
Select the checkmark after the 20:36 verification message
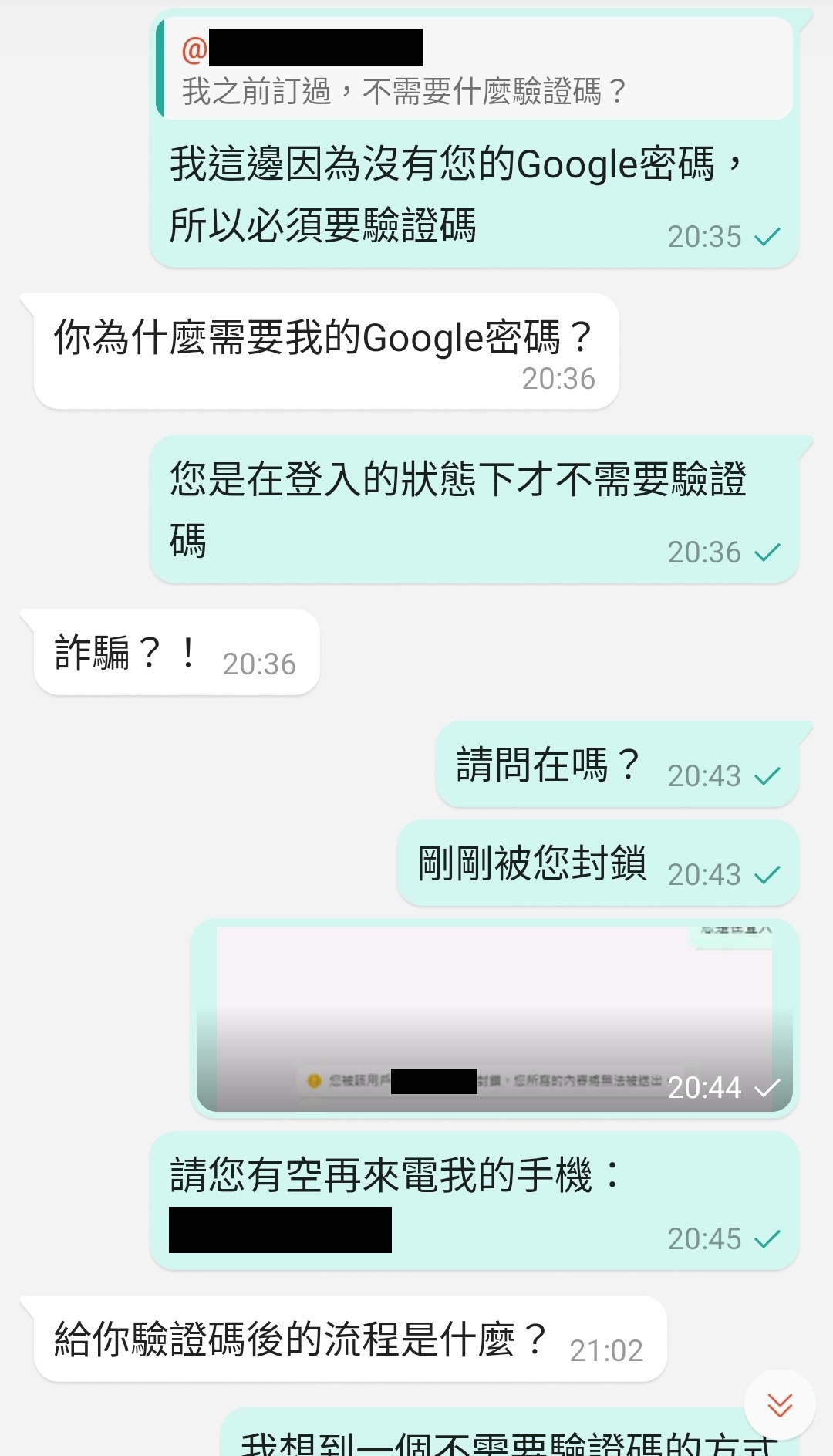[767, 552]
